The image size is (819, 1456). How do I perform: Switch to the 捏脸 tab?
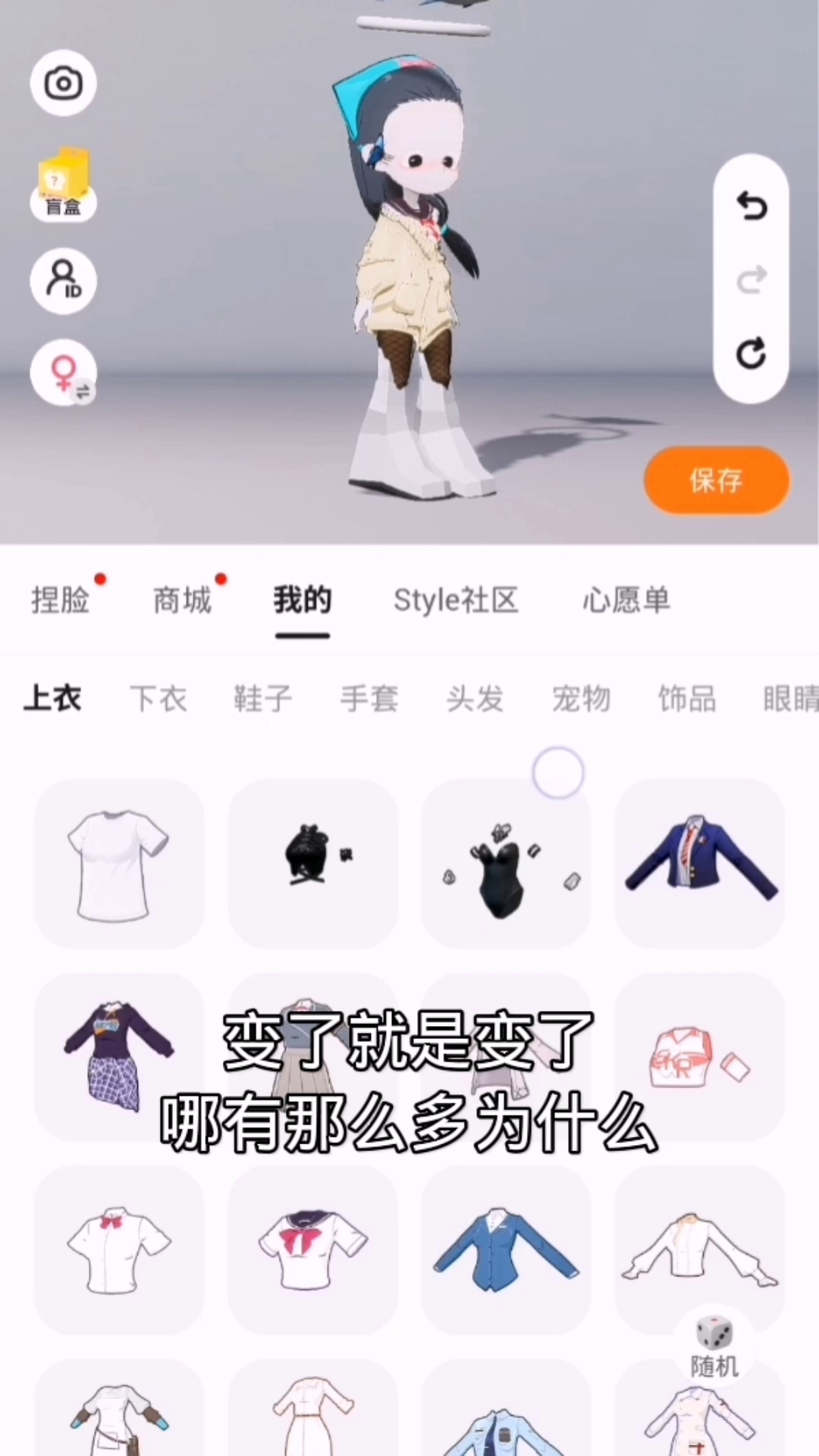point(61,601)
